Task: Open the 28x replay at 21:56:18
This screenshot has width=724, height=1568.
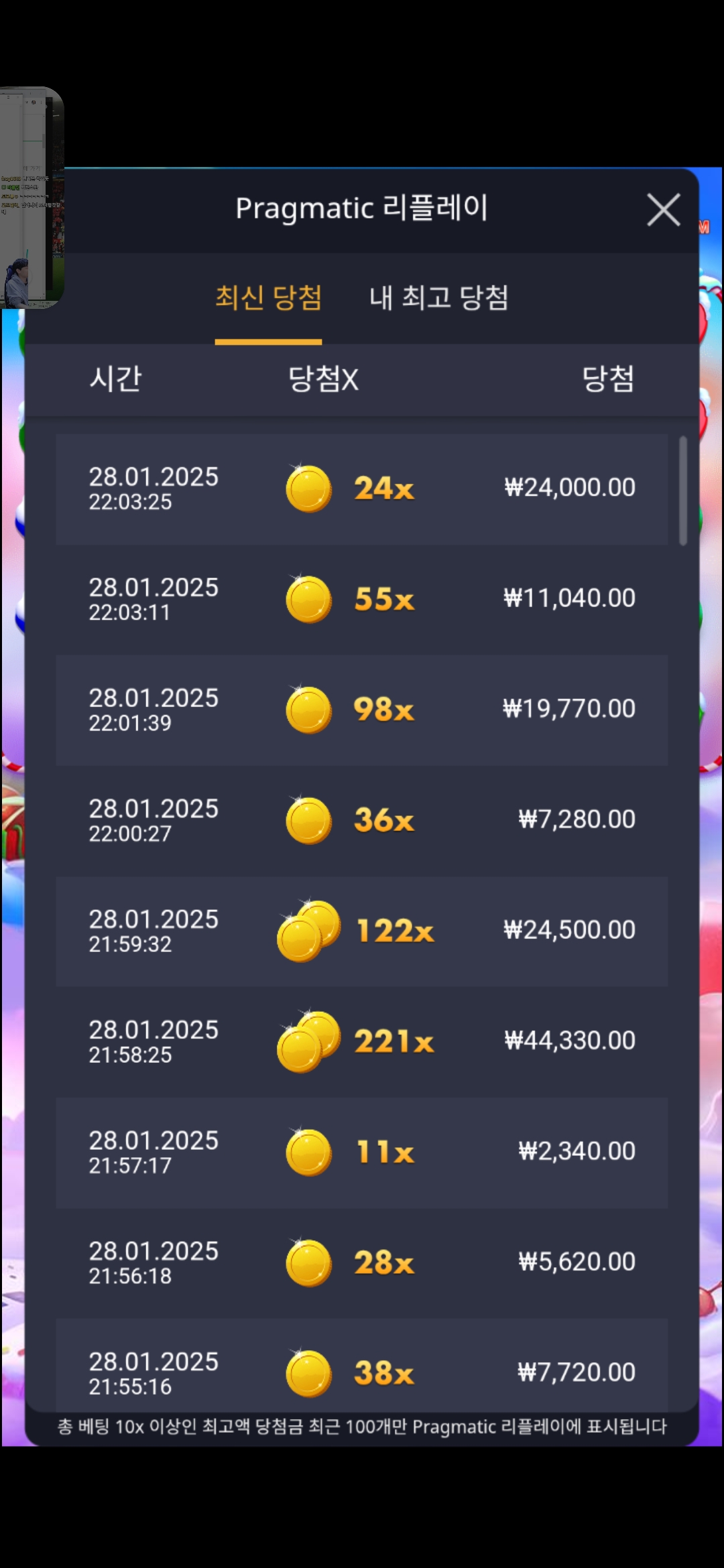Action: [361, 1262]
